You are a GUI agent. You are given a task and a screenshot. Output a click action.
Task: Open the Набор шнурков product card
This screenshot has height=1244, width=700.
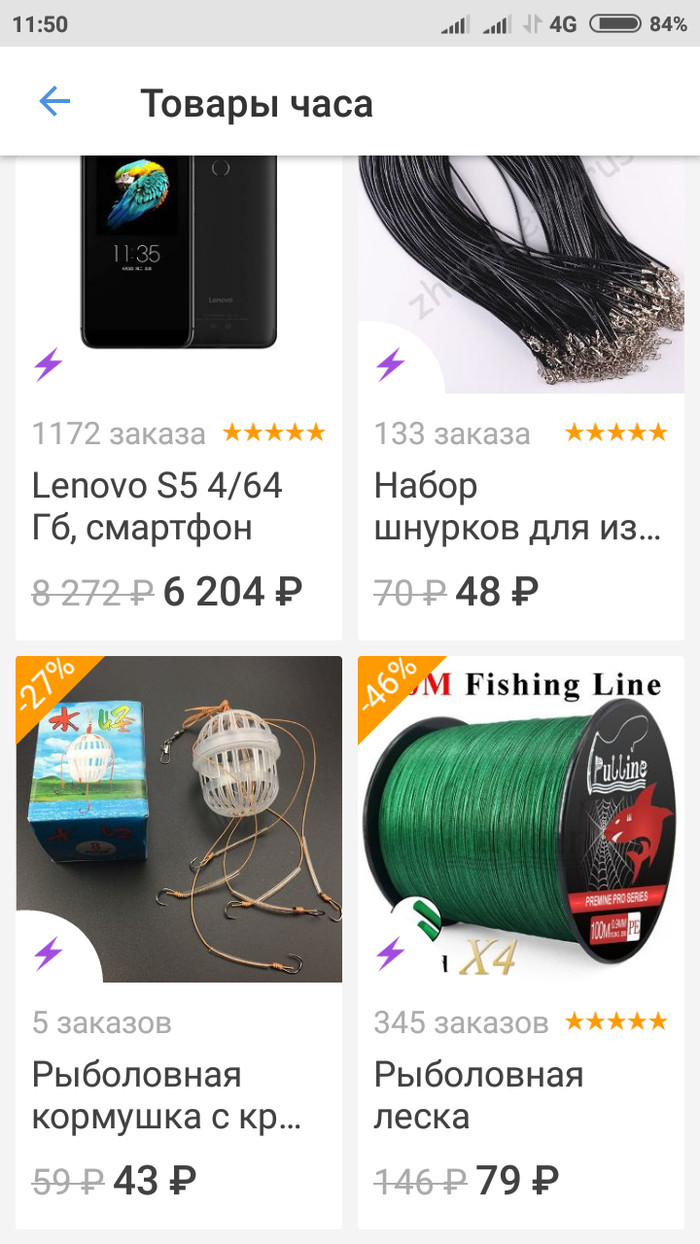point(520,400)
